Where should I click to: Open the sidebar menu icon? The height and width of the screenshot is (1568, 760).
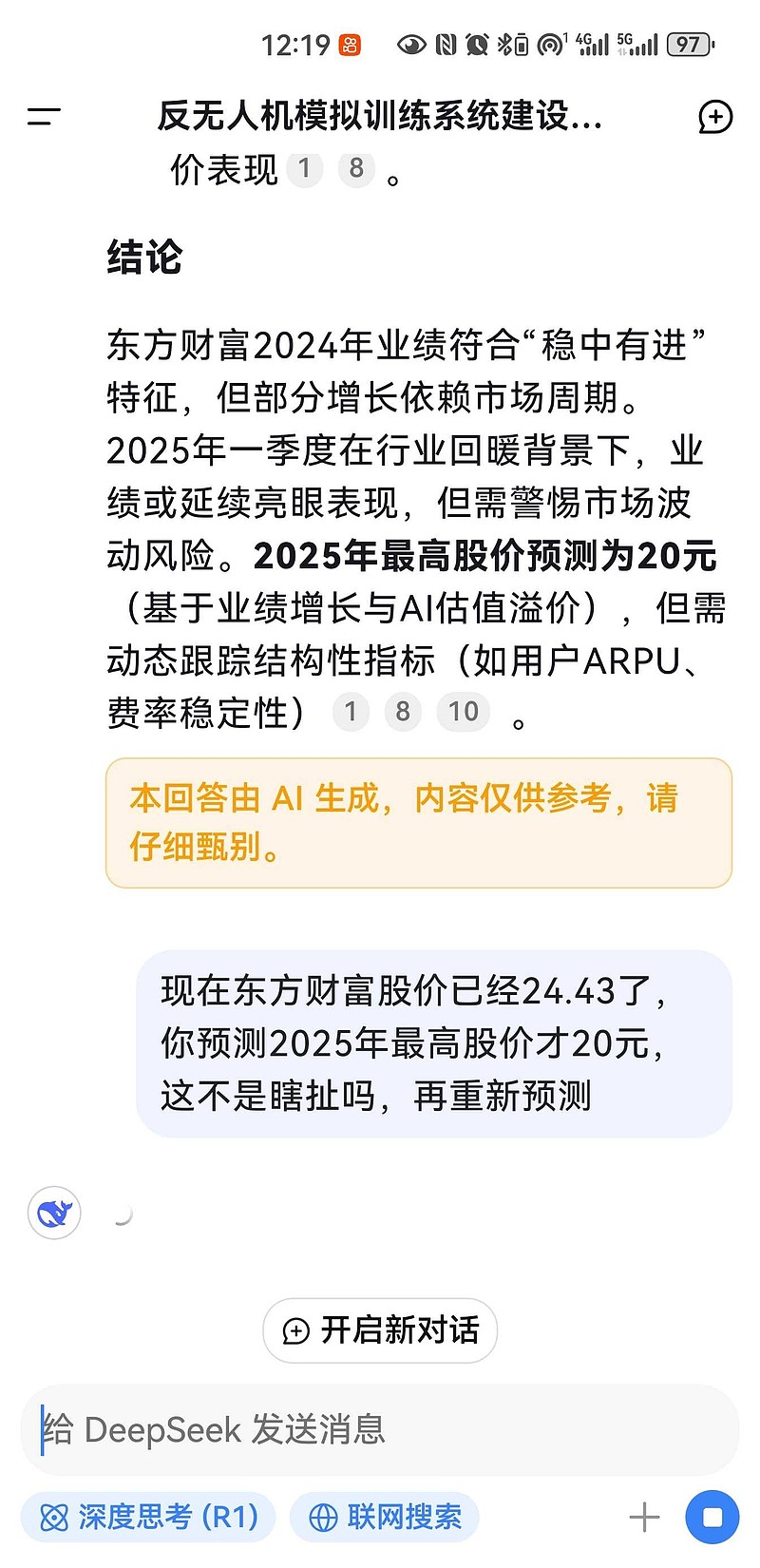[x=44, y=117]
